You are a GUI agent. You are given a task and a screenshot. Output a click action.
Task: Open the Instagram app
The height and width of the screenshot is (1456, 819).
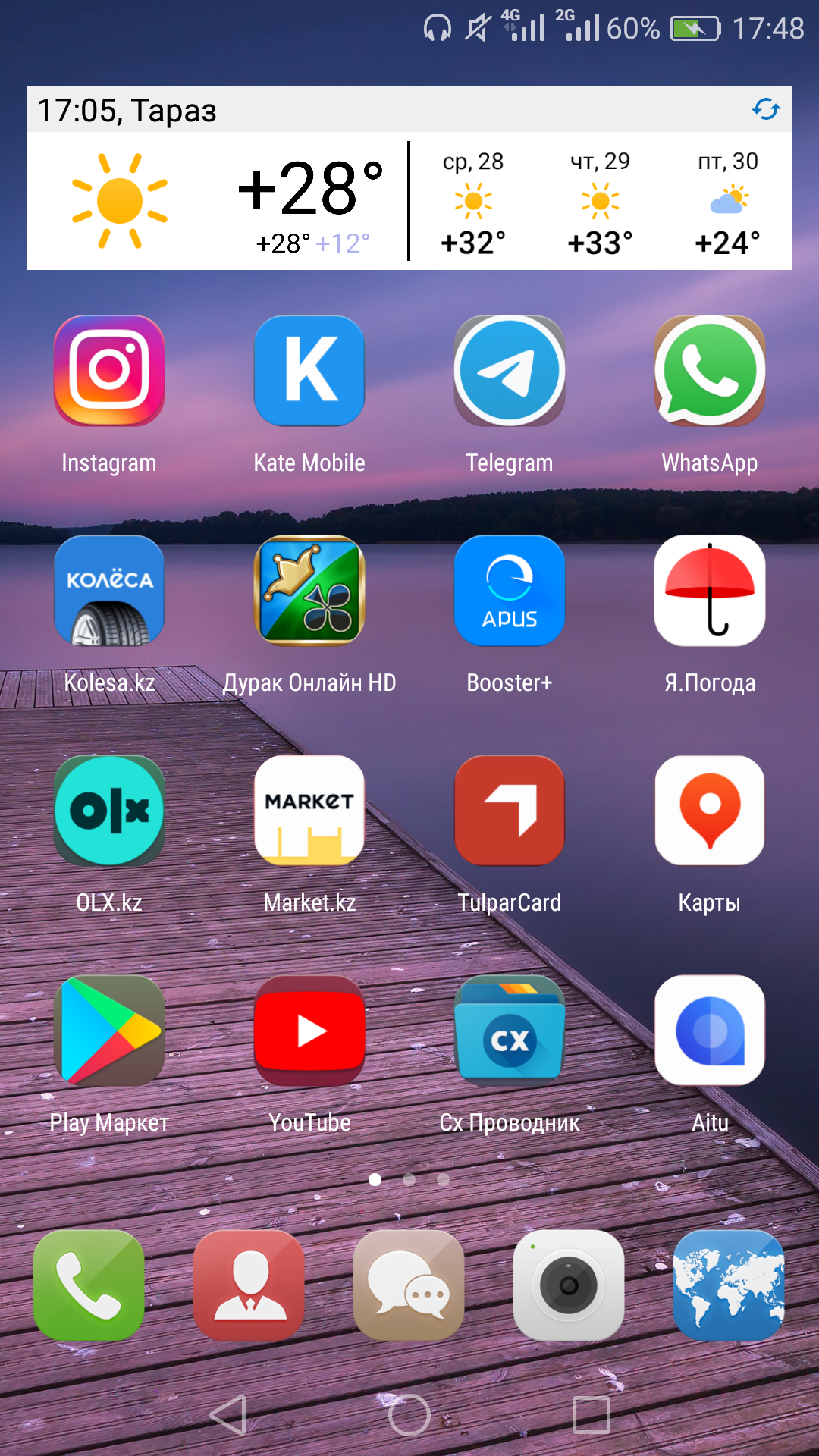click(x=109, y=371)
